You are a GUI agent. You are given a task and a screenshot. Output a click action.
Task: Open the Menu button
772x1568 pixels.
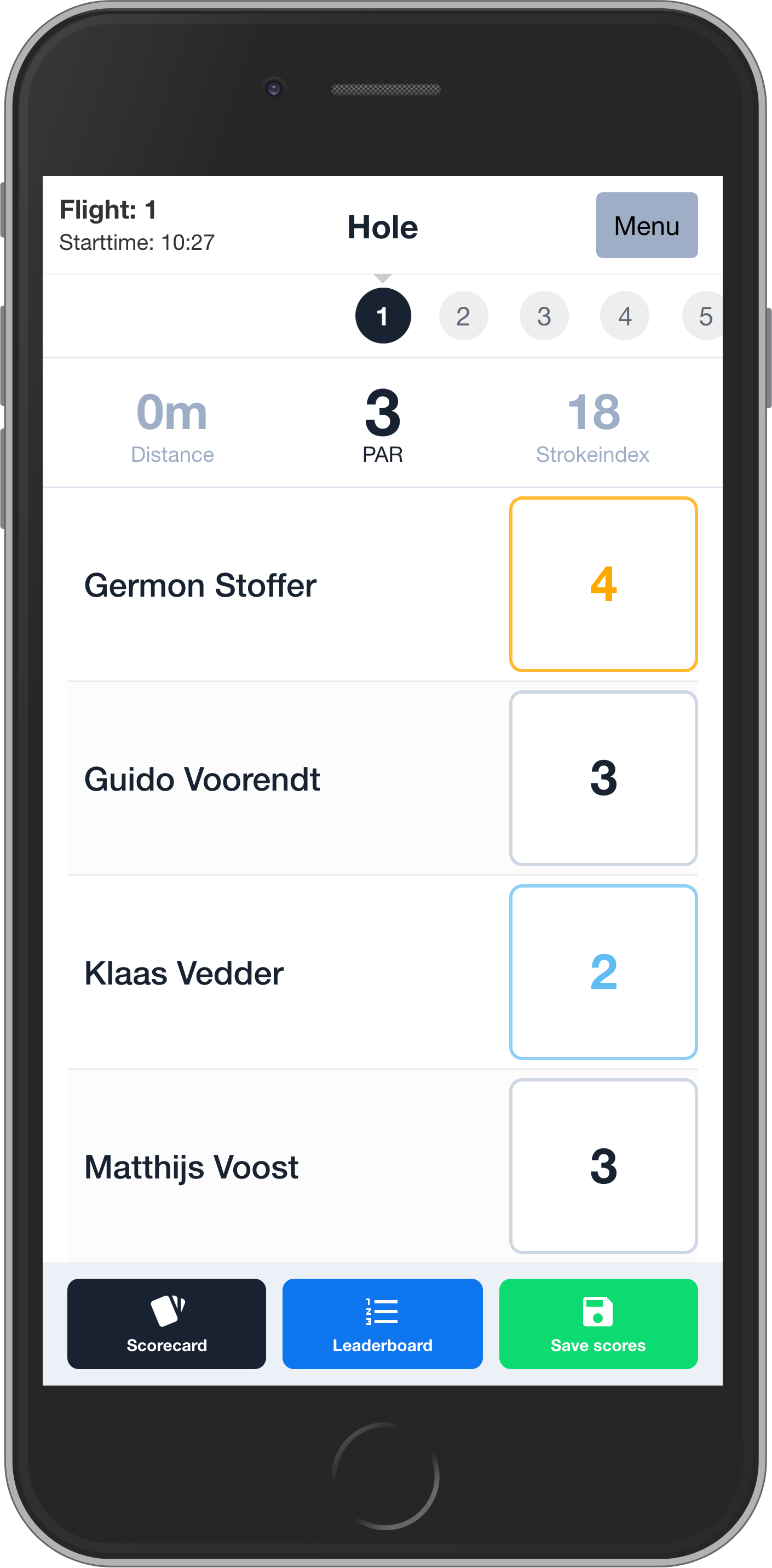pos(646,225)
